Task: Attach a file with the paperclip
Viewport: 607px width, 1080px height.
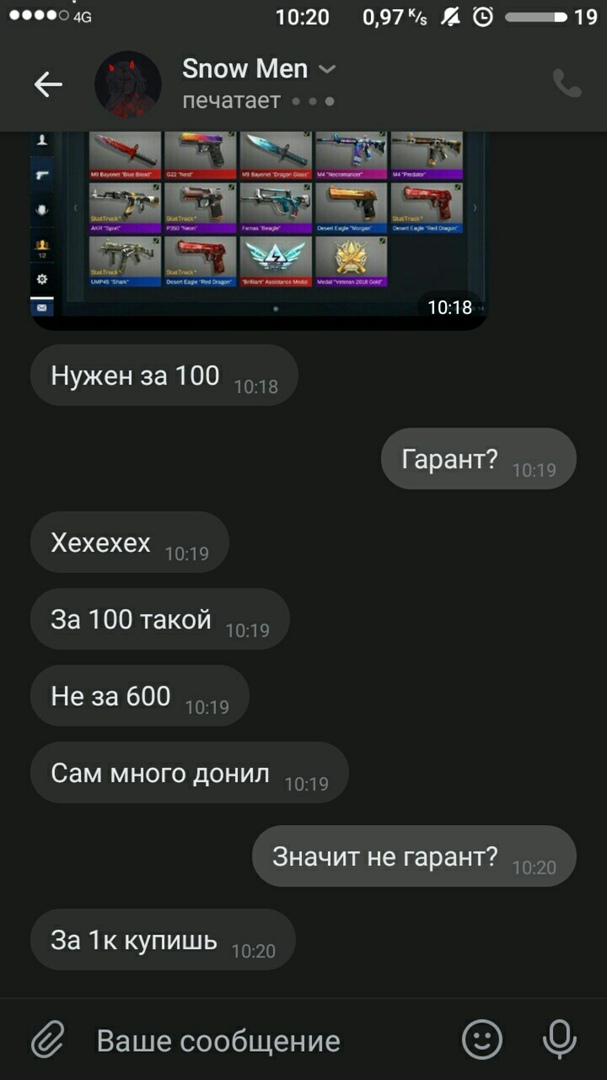Action: pyautogui.click(x=47, y=1040)
